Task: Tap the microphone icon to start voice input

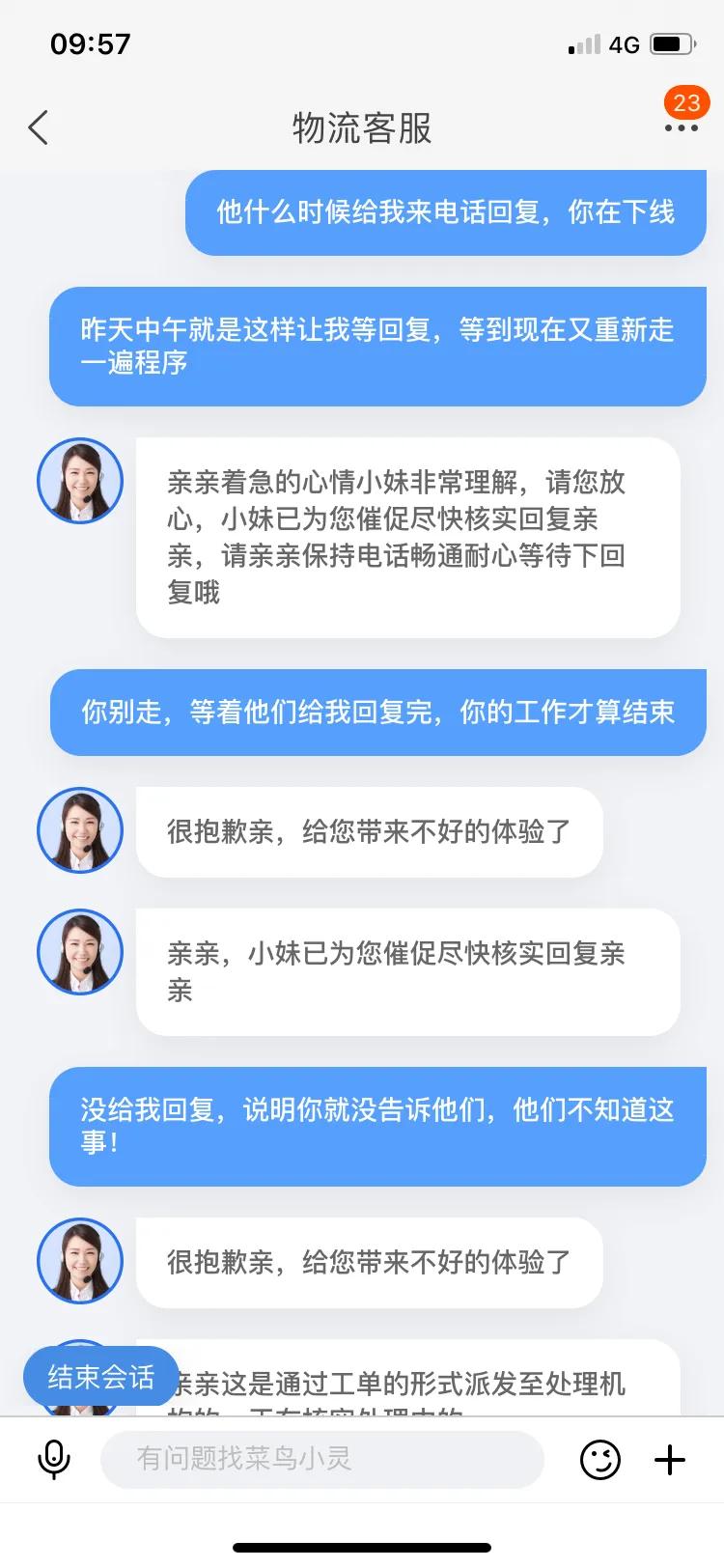Action: [53, 1460]
